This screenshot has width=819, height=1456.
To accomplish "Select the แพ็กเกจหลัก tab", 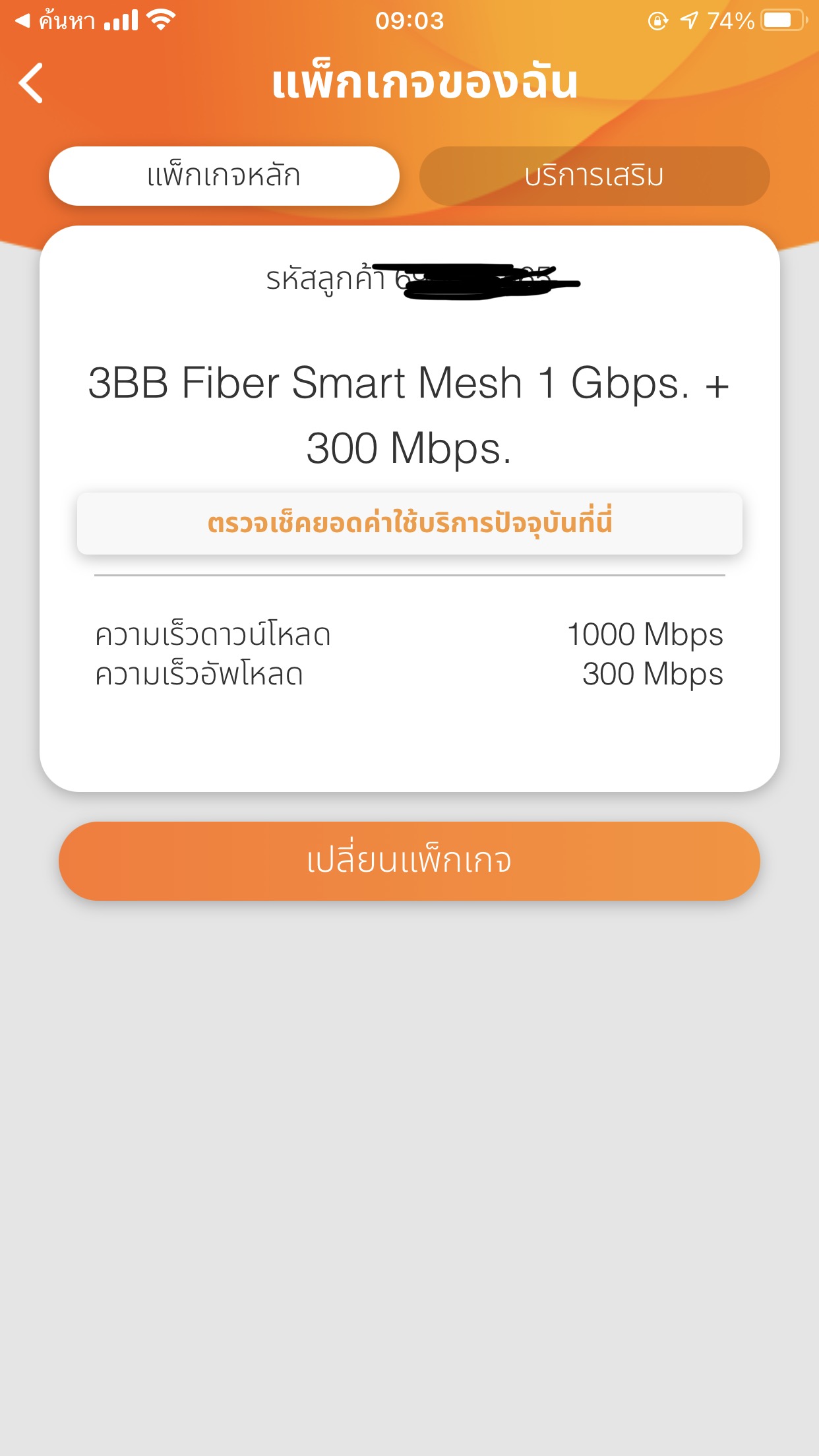I will [x=224, y=176].
